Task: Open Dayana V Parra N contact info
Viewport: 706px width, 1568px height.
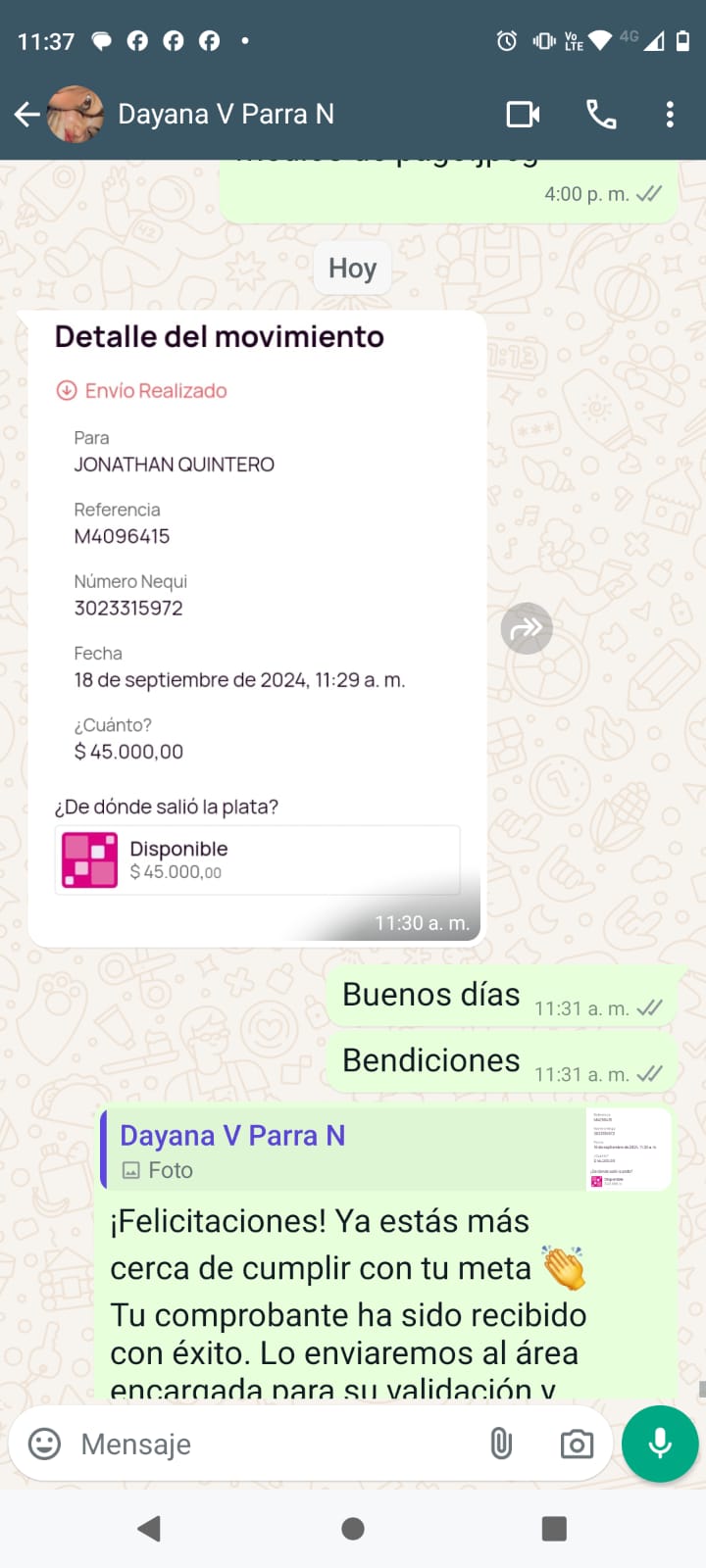Action: point(226,115)
